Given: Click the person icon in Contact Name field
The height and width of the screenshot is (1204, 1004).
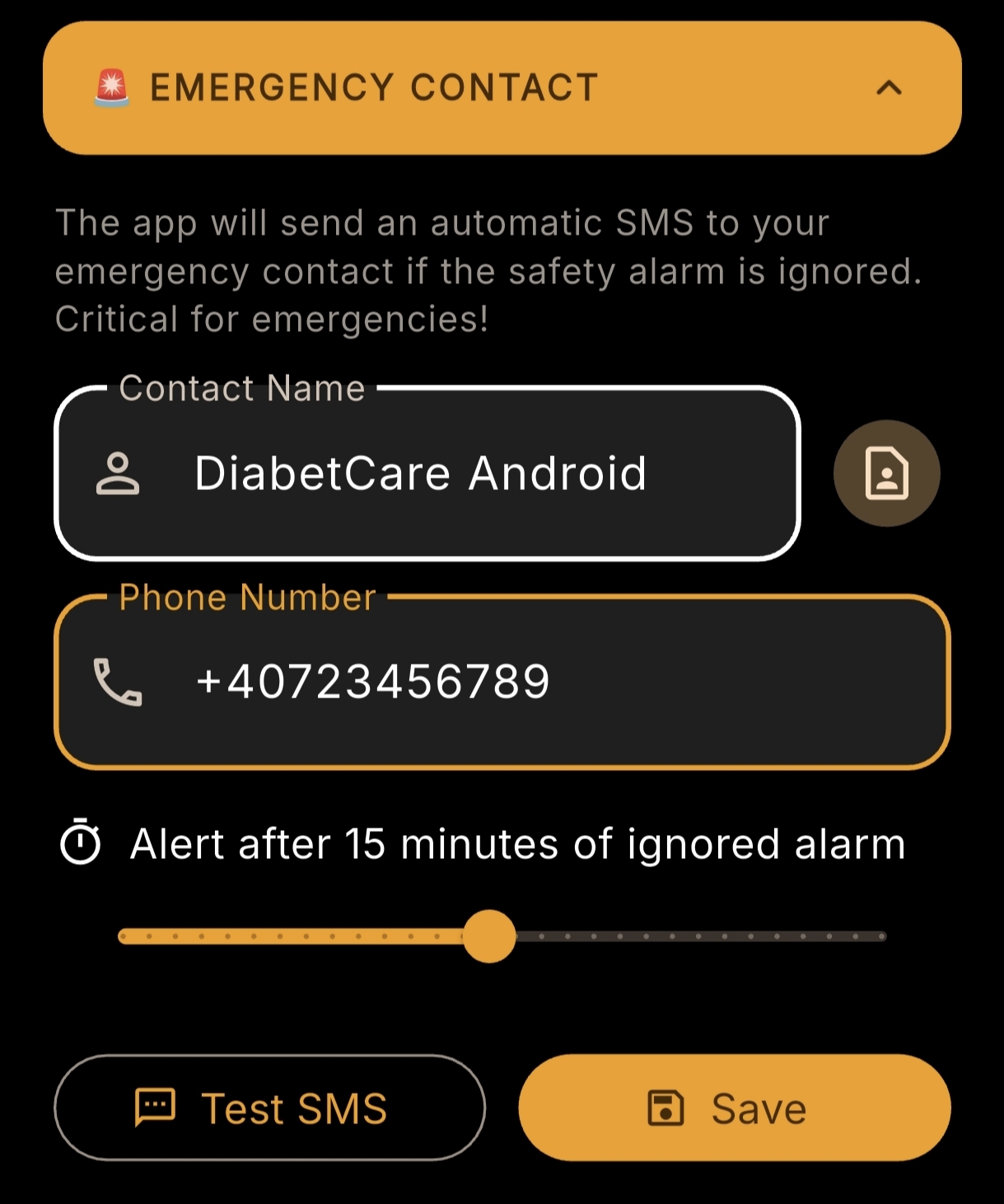Looking at the screenshot, I should pos(118,474).
